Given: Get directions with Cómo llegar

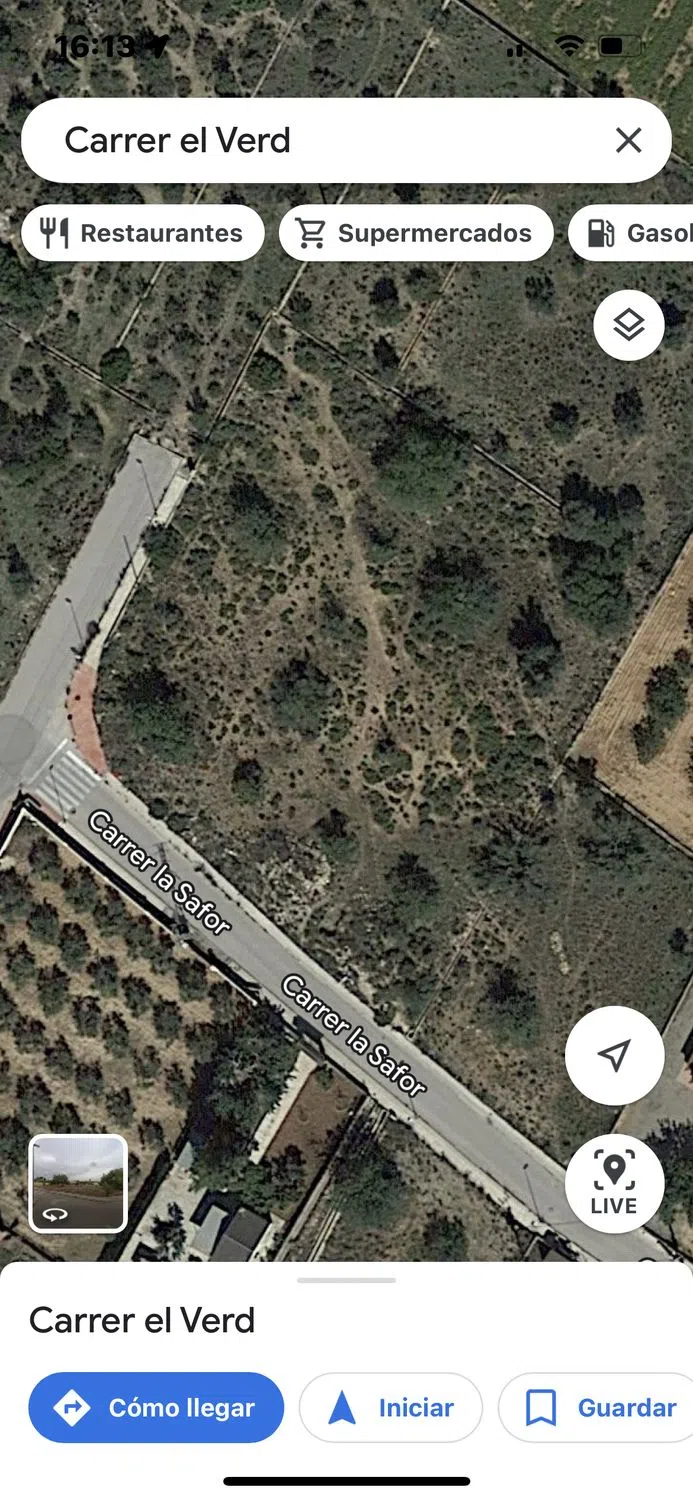Looking at the screenshot, I should 156,1408.
